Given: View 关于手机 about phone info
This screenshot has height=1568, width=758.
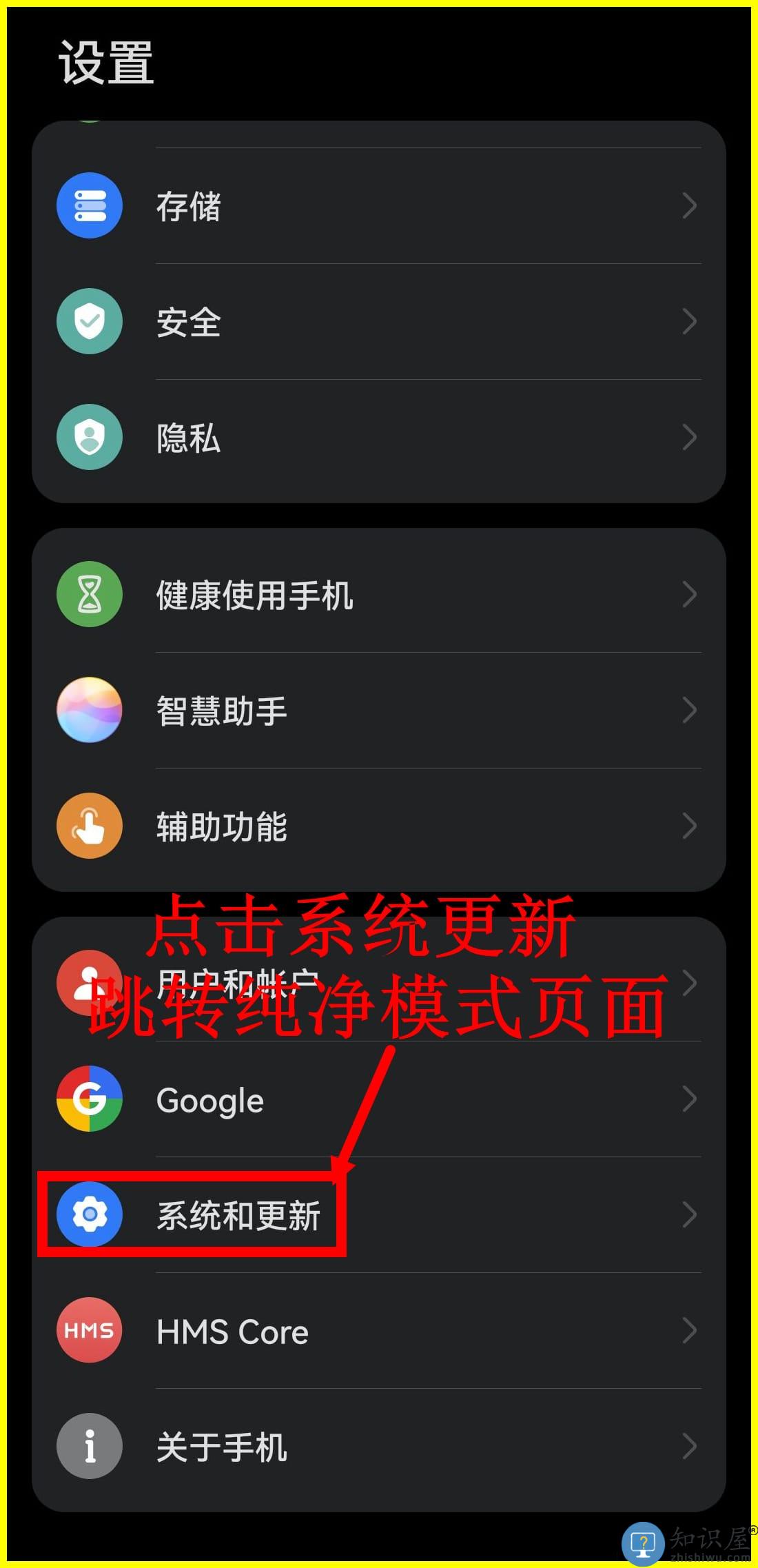Looking at the screenshot, I should 379,1446.
